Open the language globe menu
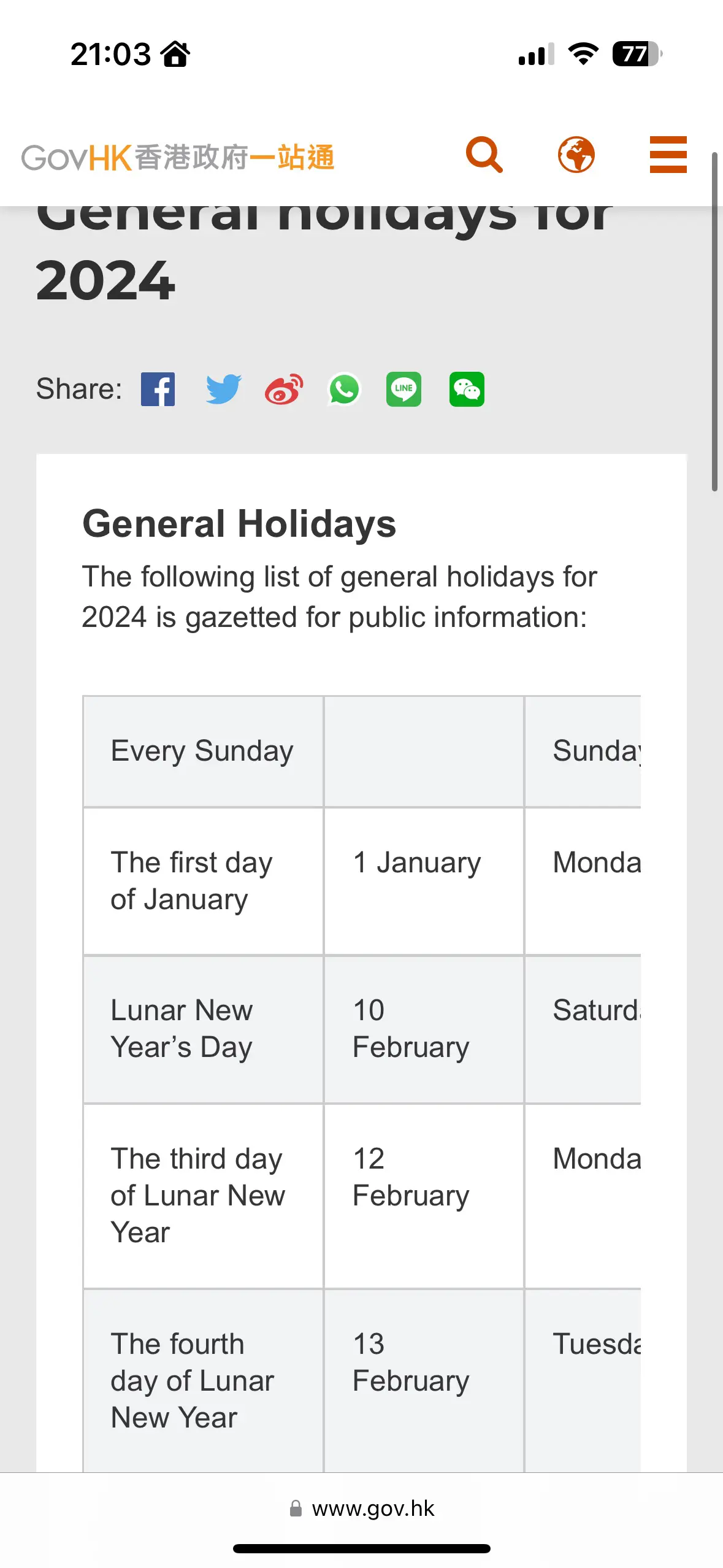 576,155
